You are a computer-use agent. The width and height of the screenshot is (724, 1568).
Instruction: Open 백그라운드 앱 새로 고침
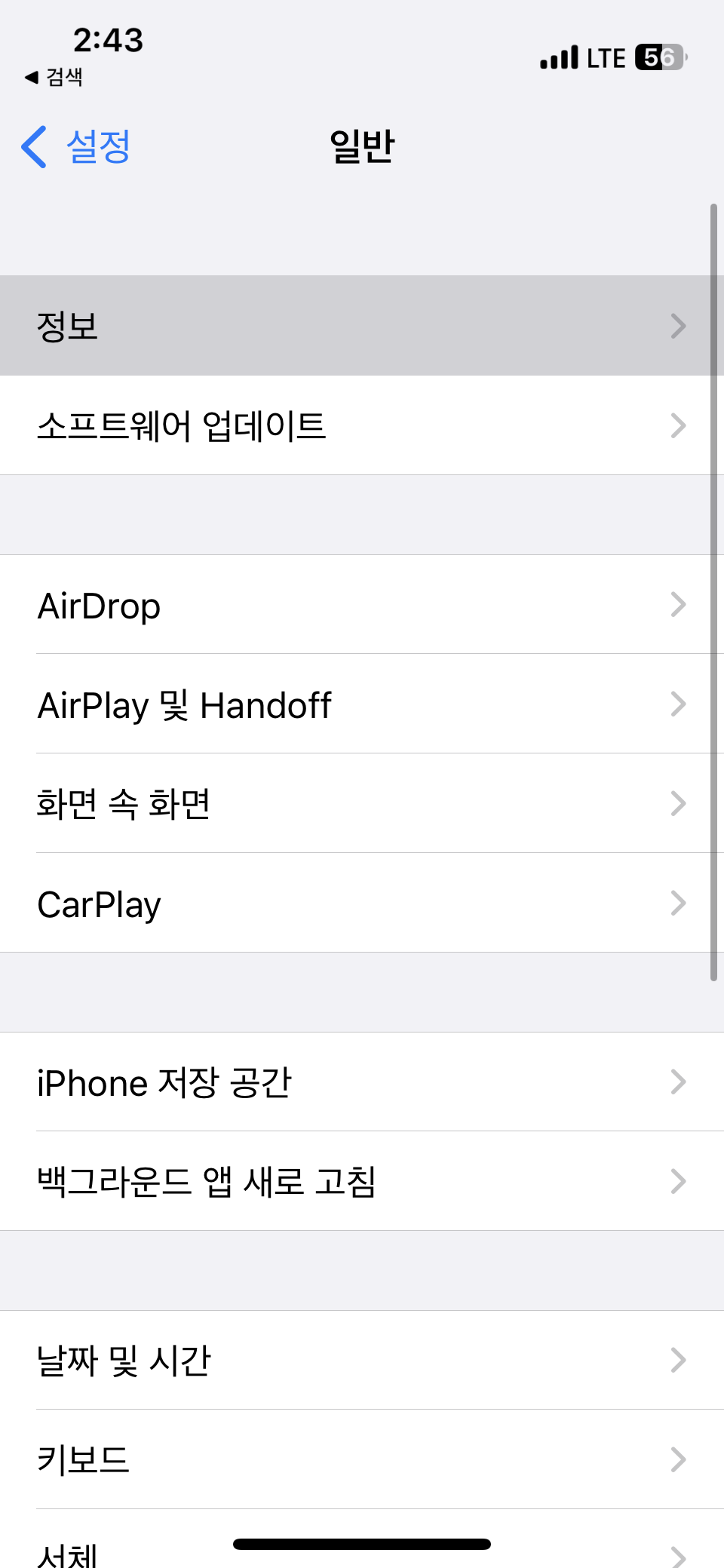point(362,1181)
